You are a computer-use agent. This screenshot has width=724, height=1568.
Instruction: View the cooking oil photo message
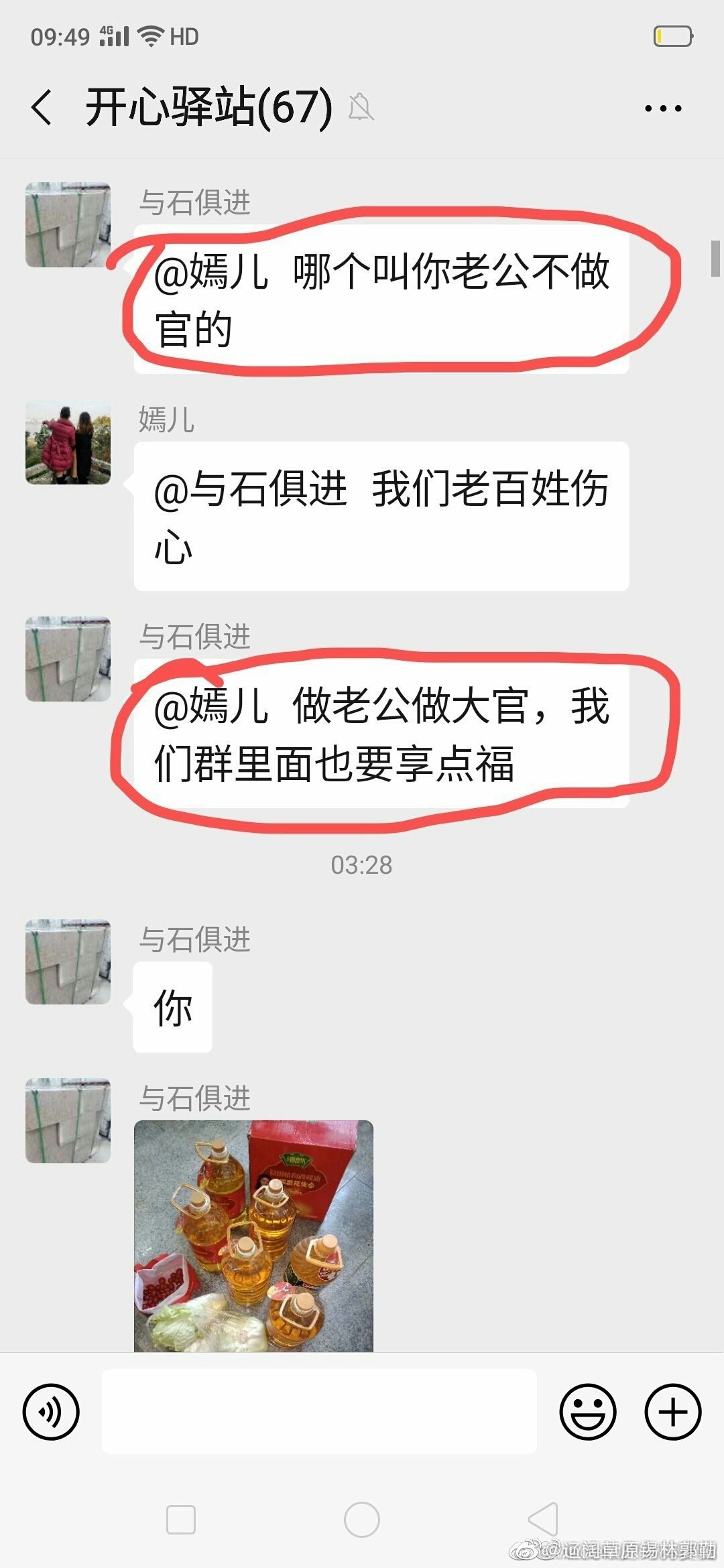pyautogui.click(x=253, y=1235)
